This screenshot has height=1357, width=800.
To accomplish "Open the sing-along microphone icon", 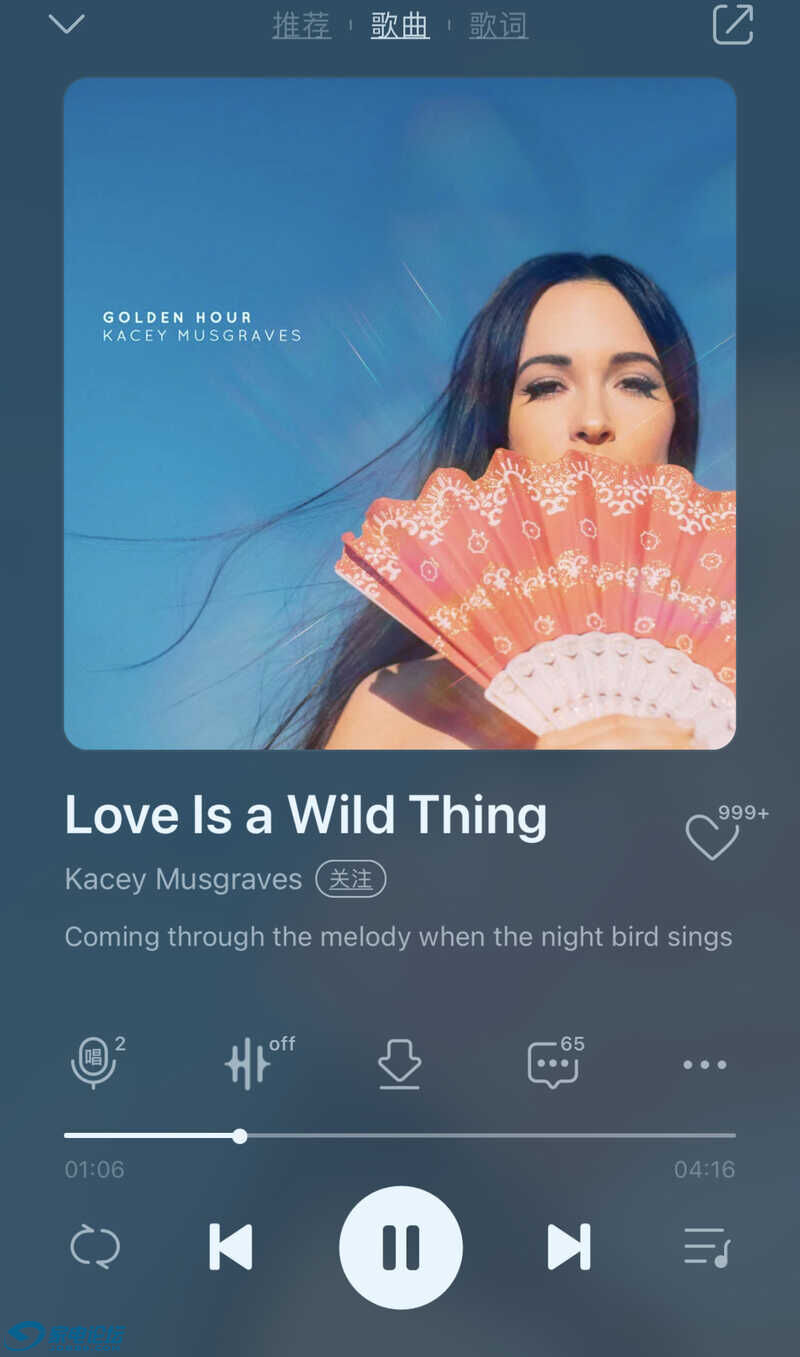I will (94, 1063).
